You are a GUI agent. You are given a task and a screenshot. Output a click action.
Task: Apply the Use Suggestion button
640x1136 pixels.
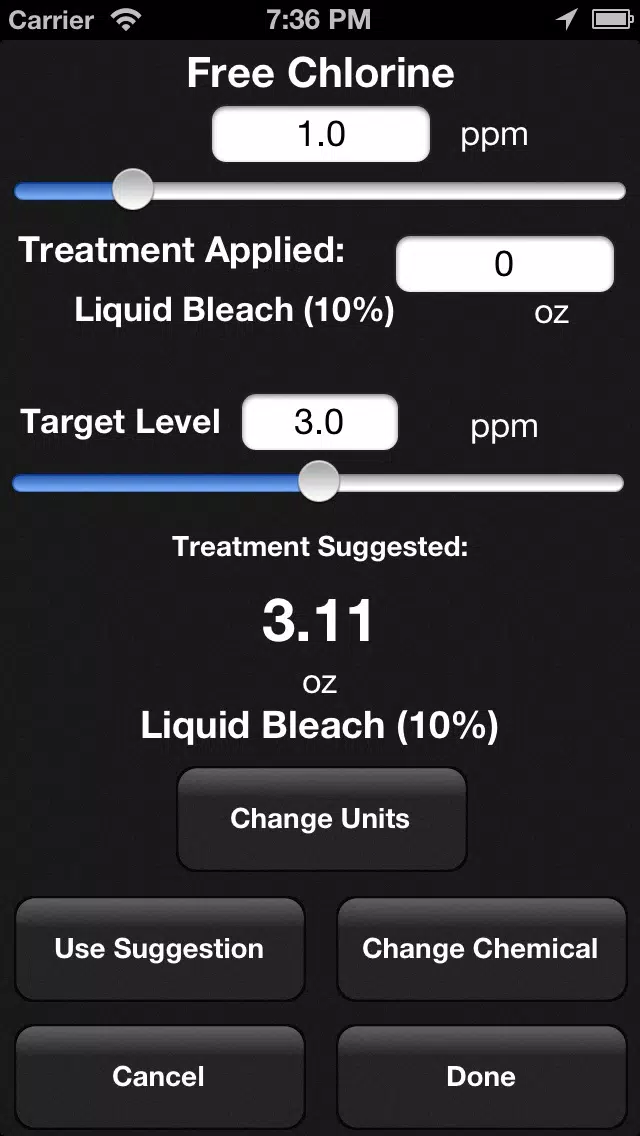(159, 949)
